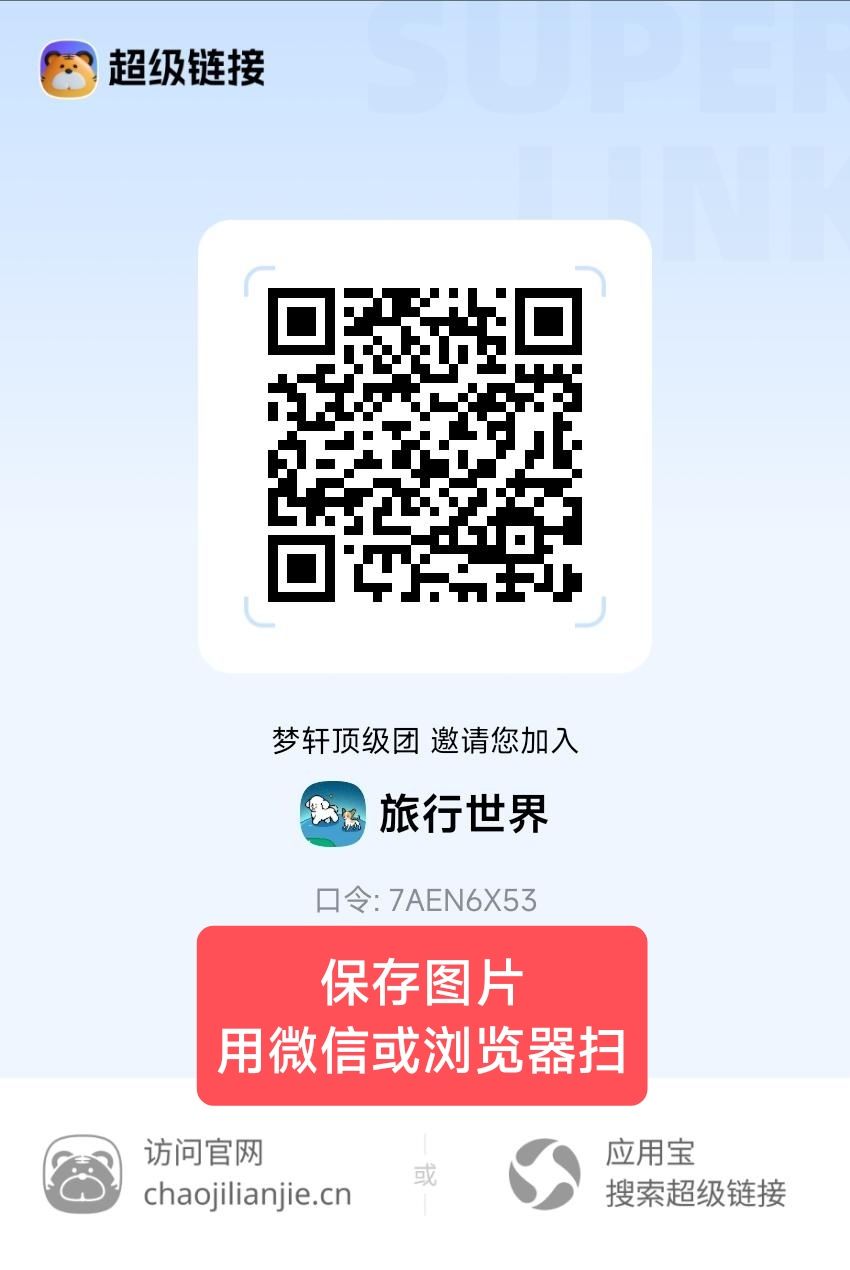
Task: Tap the white card containing the QR code
Action: (425, 445)
